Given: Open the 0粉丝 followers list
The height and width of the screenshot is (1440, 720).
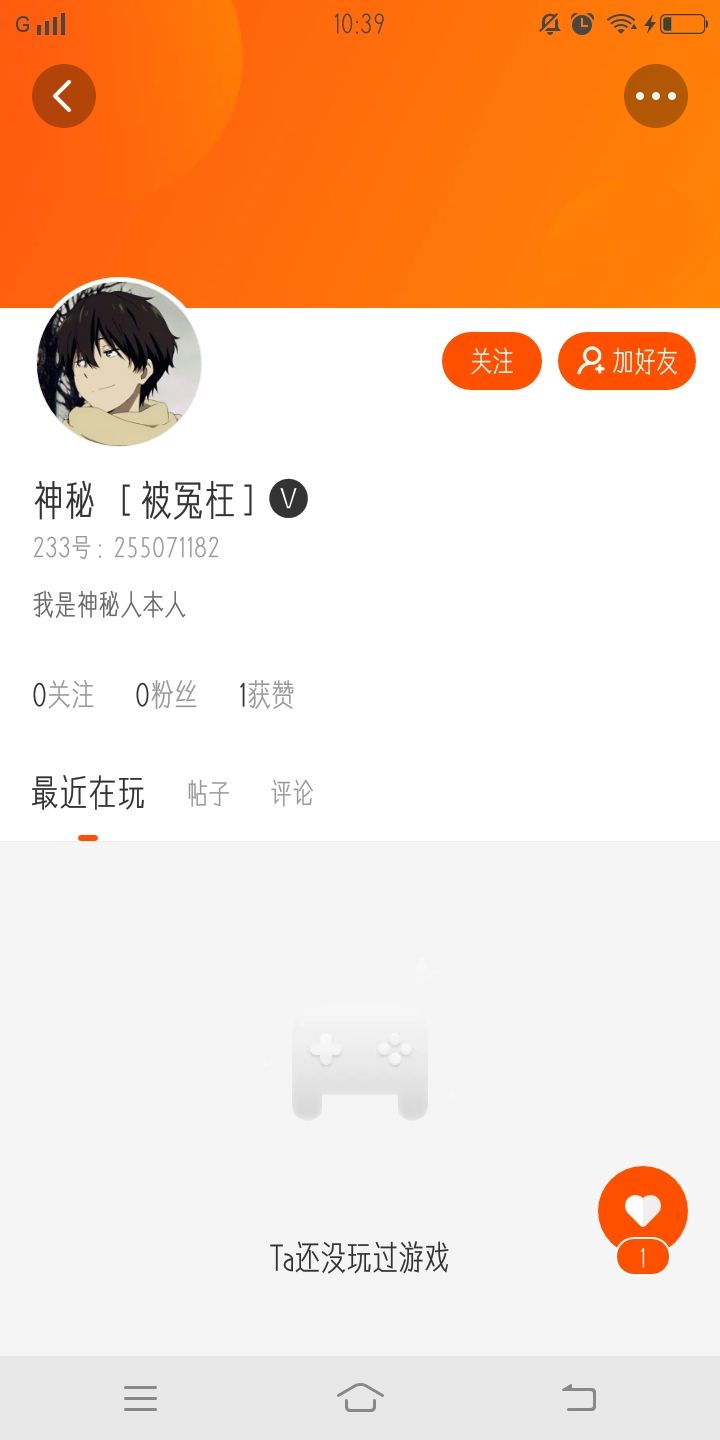Looking at the screenshot, I should click(x=166, y=695).
